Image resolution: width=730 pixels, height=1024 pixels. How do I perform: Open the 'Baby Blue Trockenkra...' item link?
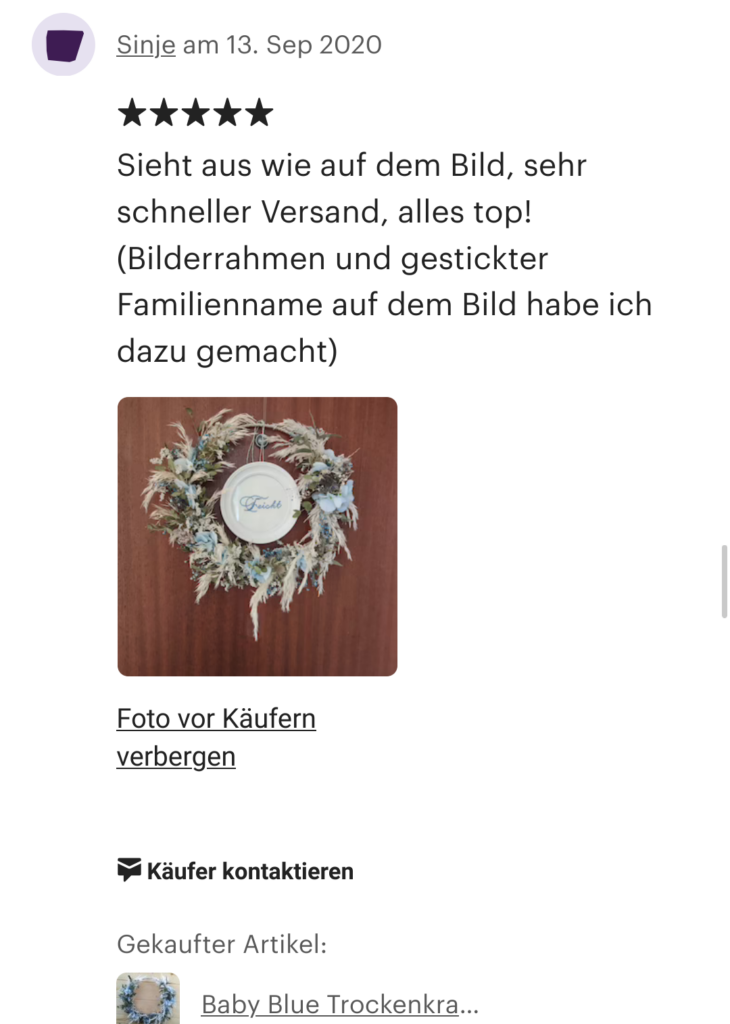340,1004
